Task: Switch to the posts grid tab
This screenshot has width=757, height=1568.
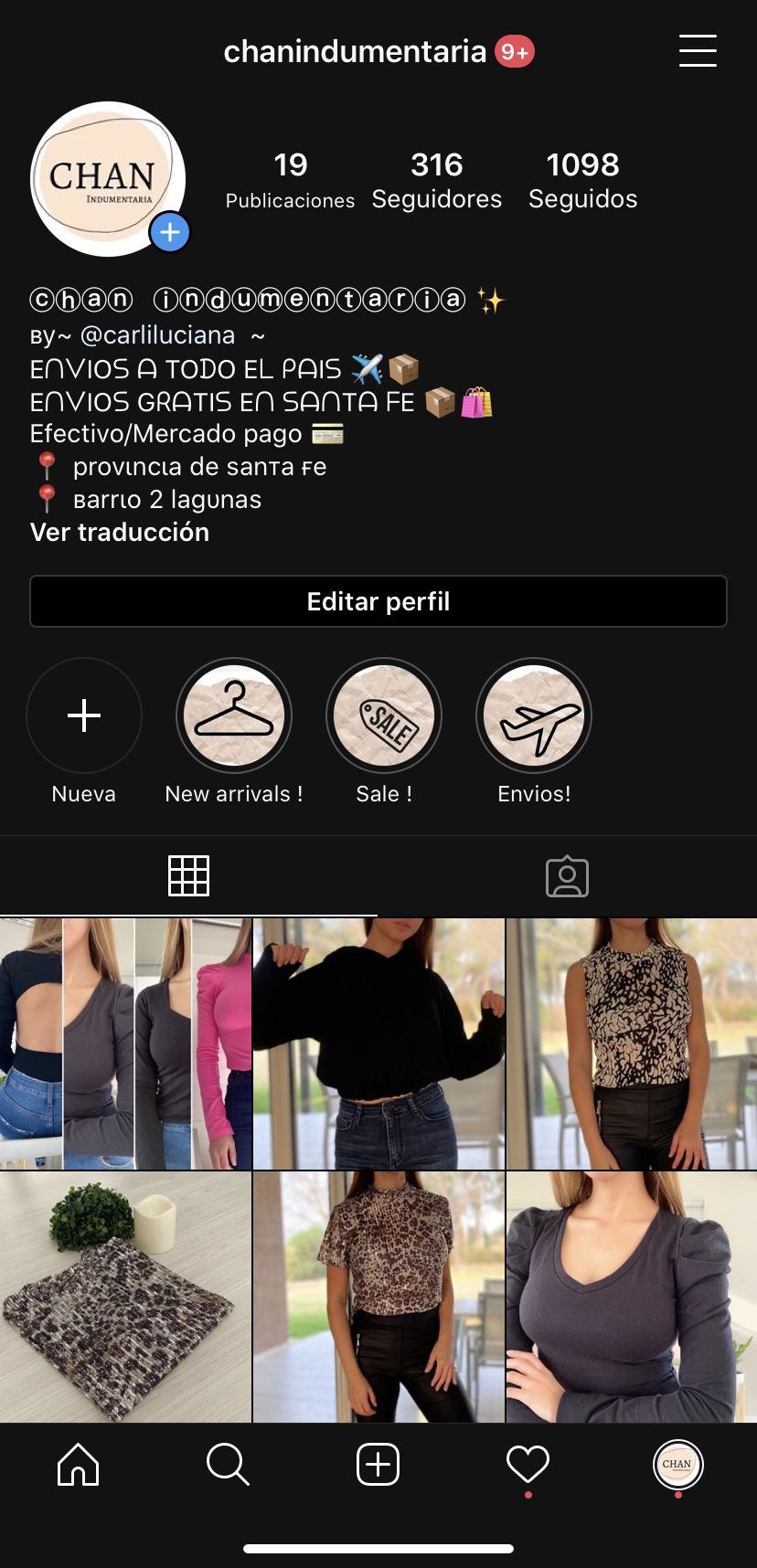Action: 189,874
